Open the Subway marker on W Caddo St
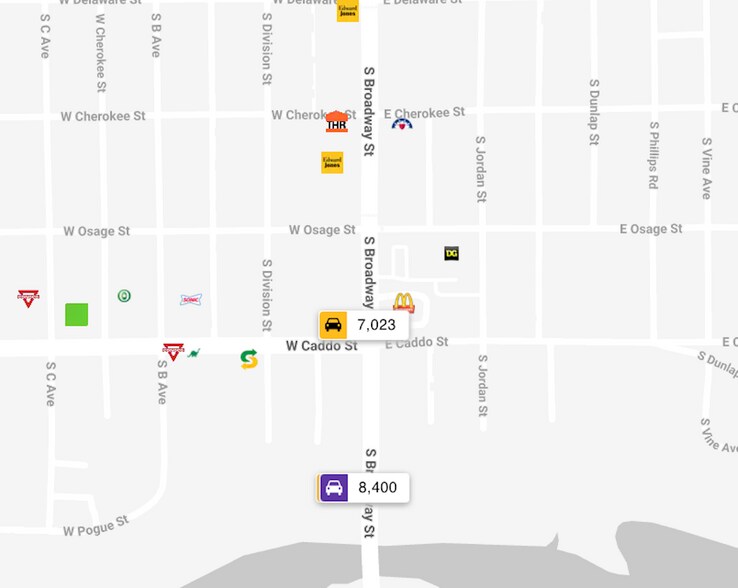Viewport: 738px width, 588px height. coord(249,359)
